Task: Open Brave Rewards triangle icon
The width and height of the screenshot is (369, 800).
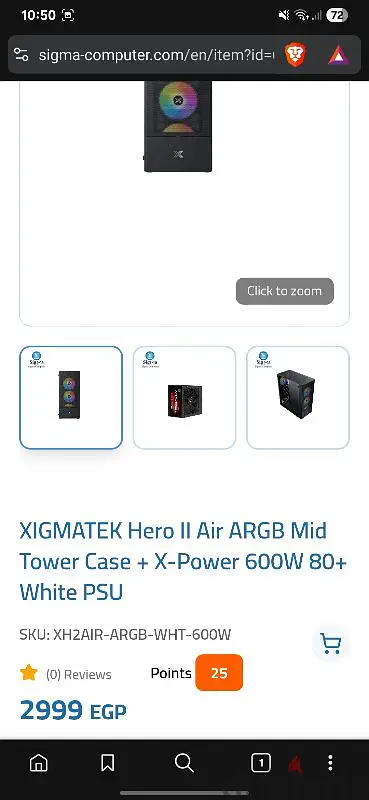Action: tap(337, 55)
